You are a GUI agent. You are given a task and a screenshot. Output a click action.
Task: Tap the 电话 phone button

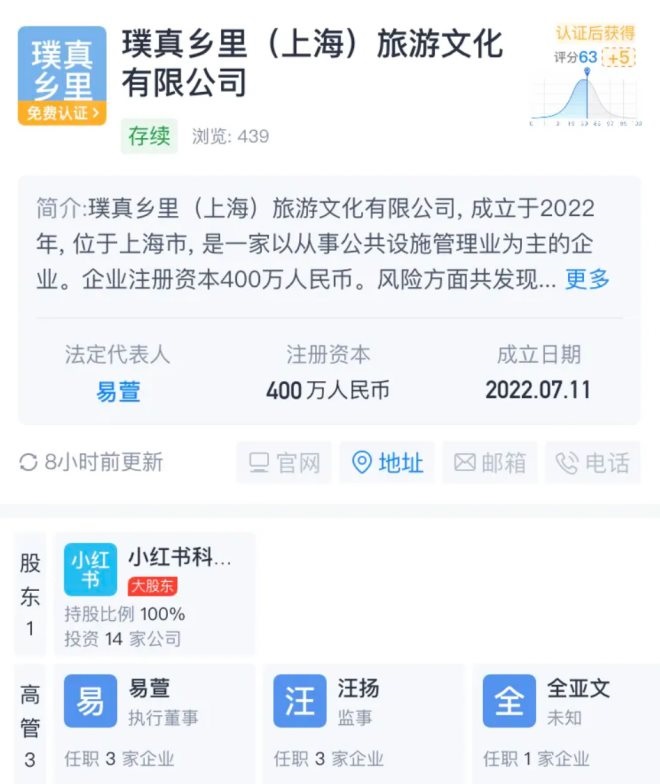[593, 463]
